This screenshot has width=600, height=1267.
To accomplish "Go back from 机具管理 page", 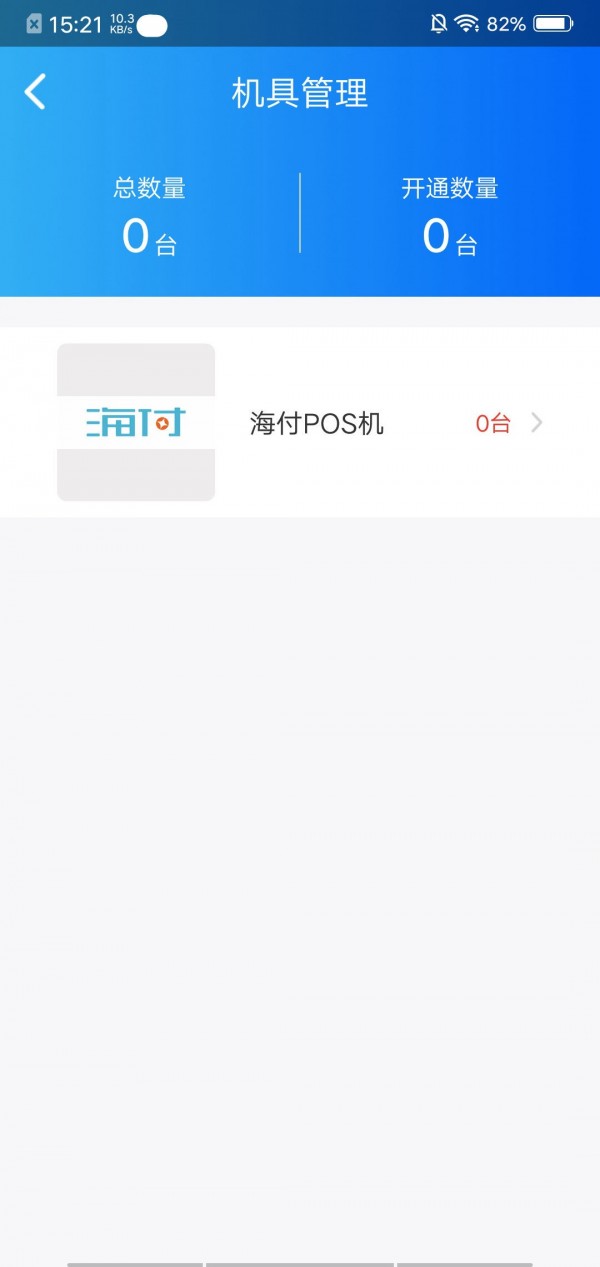I will click(35, 92).
